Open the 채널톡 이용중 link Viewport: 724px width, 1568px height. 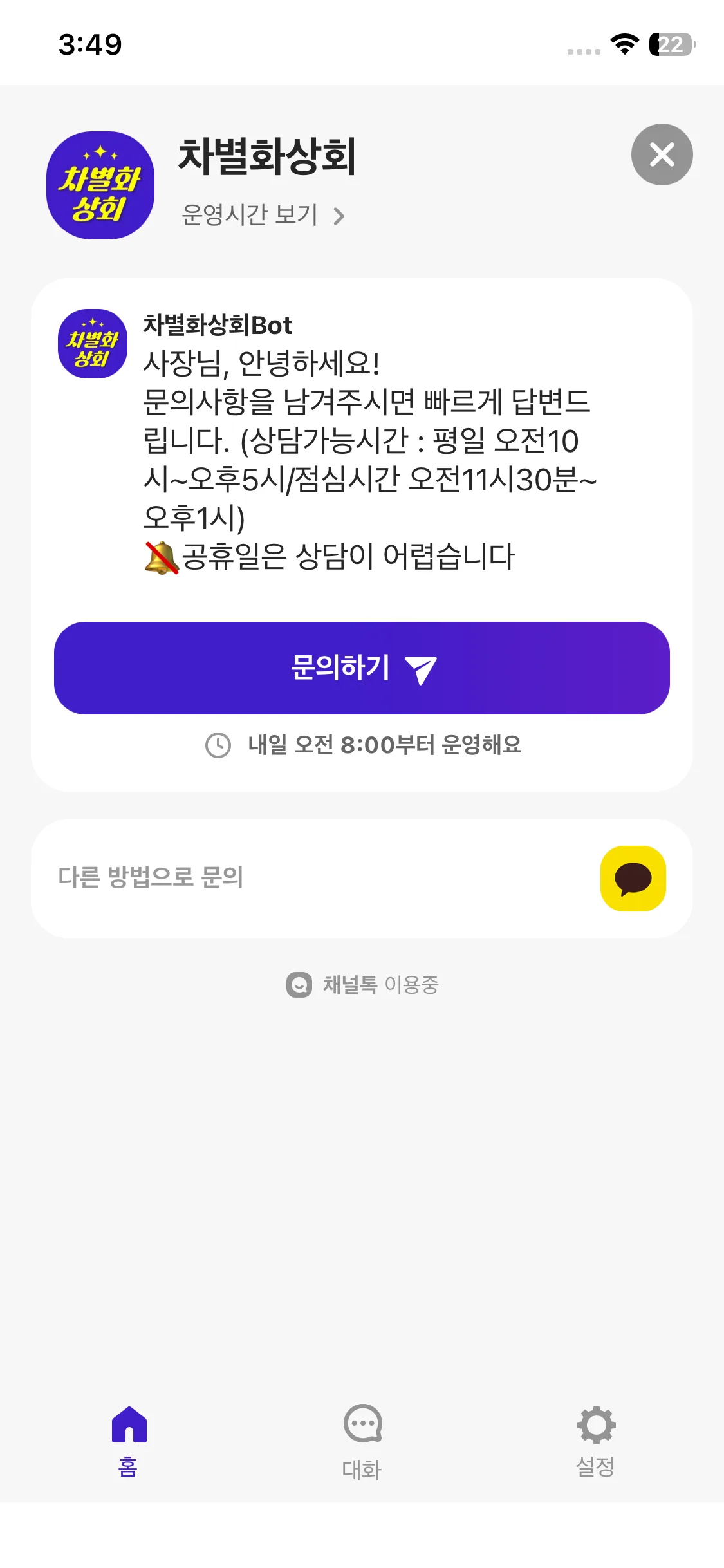click(x=362, y=984)
